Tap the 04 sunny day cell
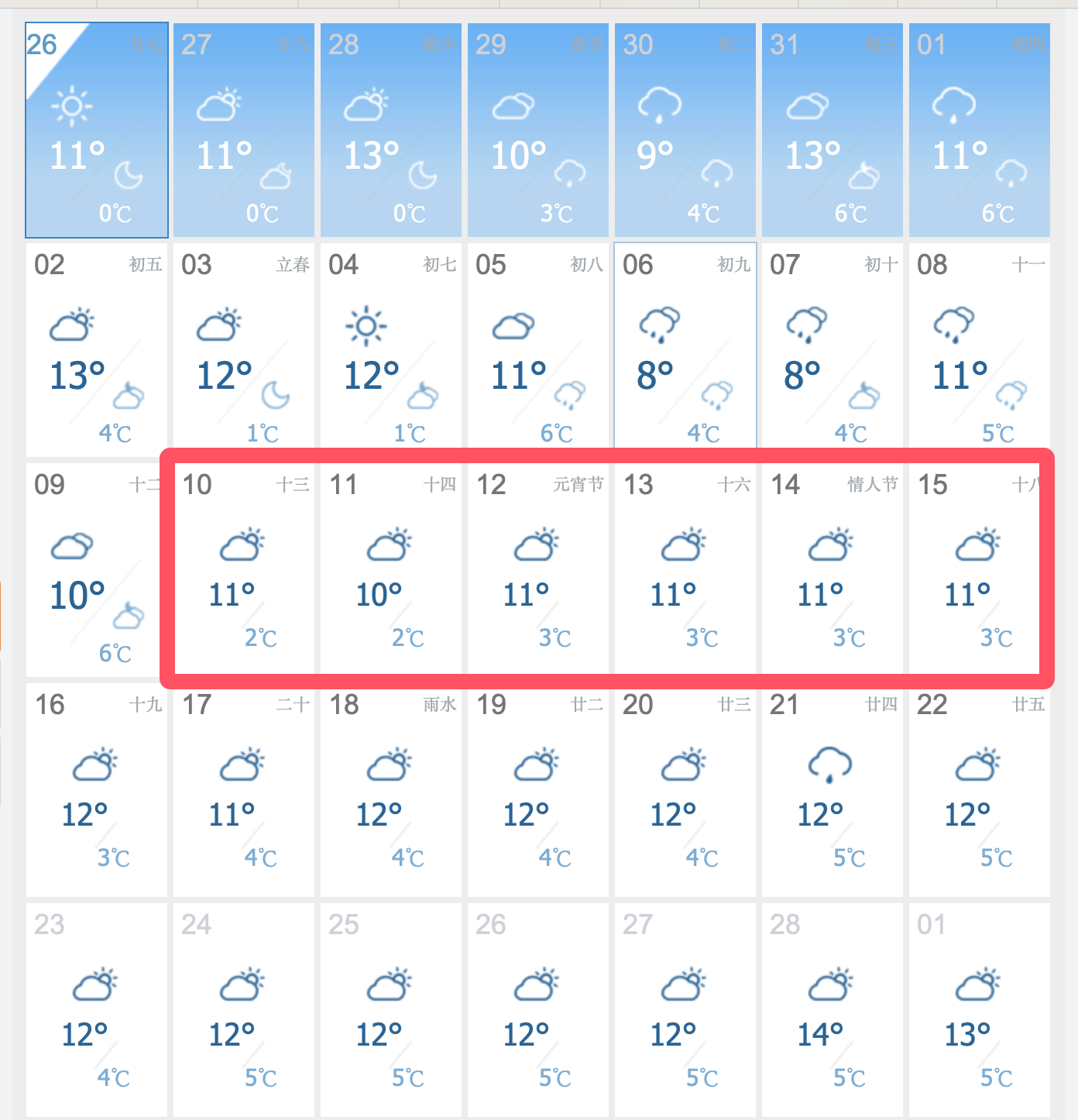The height and width of the screenshot is (1120, 1078). tap(391, 350)
